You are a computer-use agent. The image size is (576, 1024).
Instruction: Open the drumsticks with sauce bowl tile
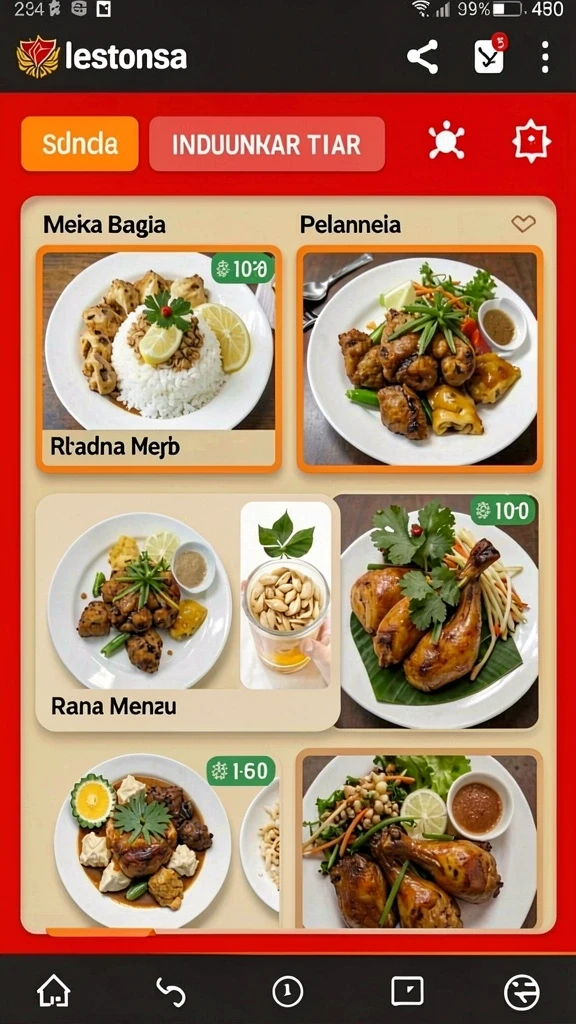419,840
